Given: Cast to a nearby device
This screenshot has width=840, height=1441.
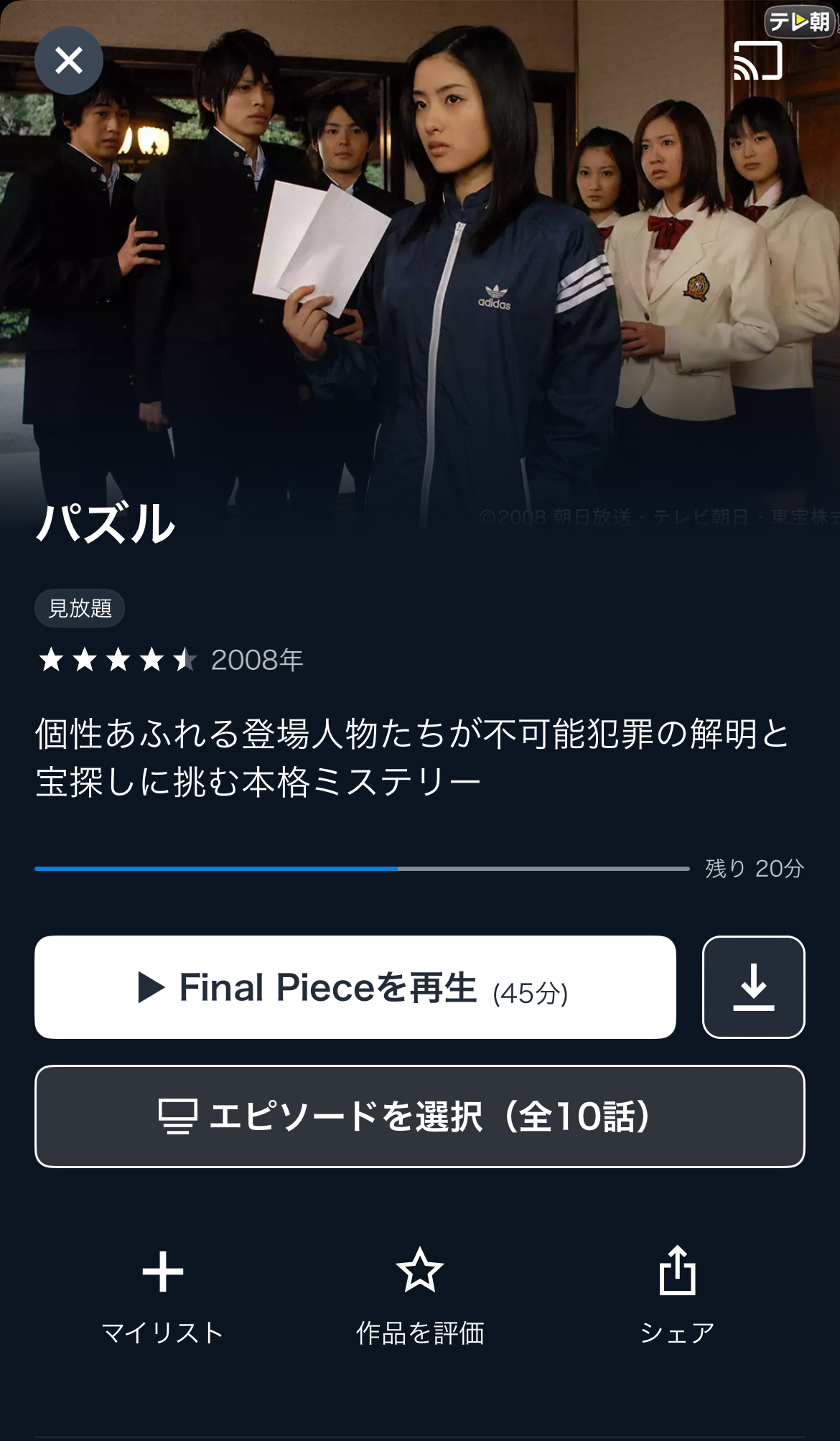Looking at the screenshot, I should [x=757, y=60].
